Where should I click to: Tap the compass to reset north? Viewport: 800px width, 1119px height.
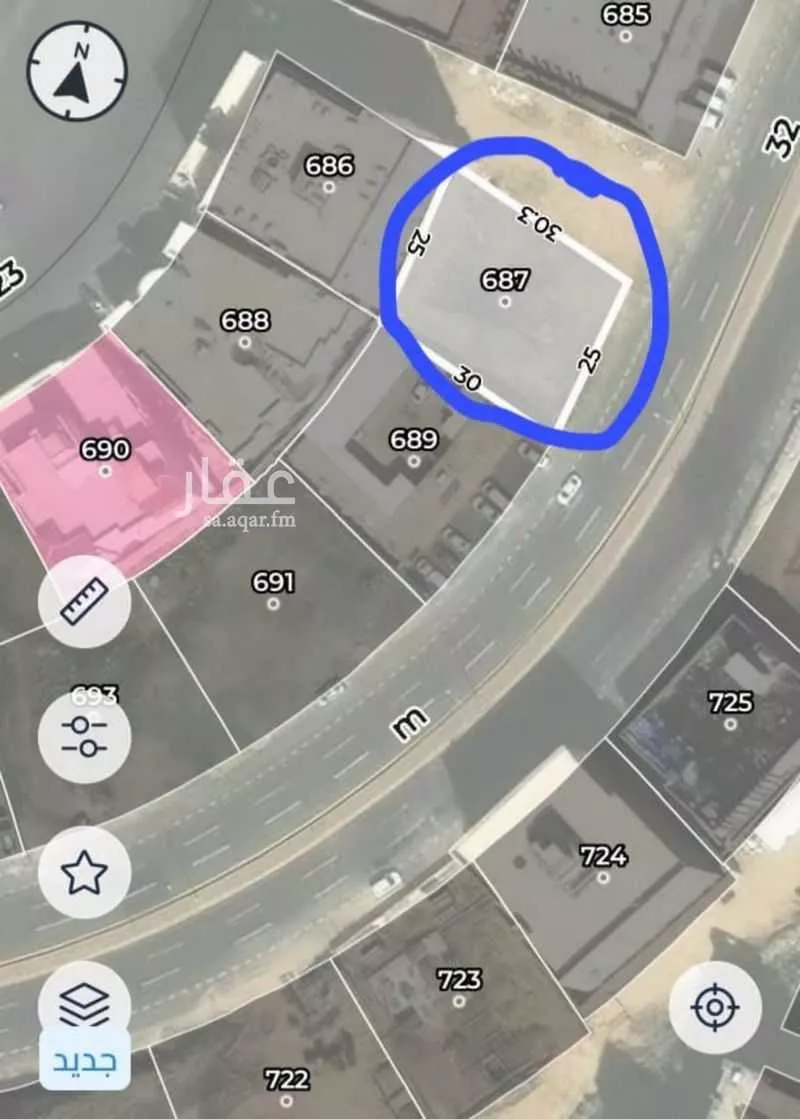pos(78,72)
